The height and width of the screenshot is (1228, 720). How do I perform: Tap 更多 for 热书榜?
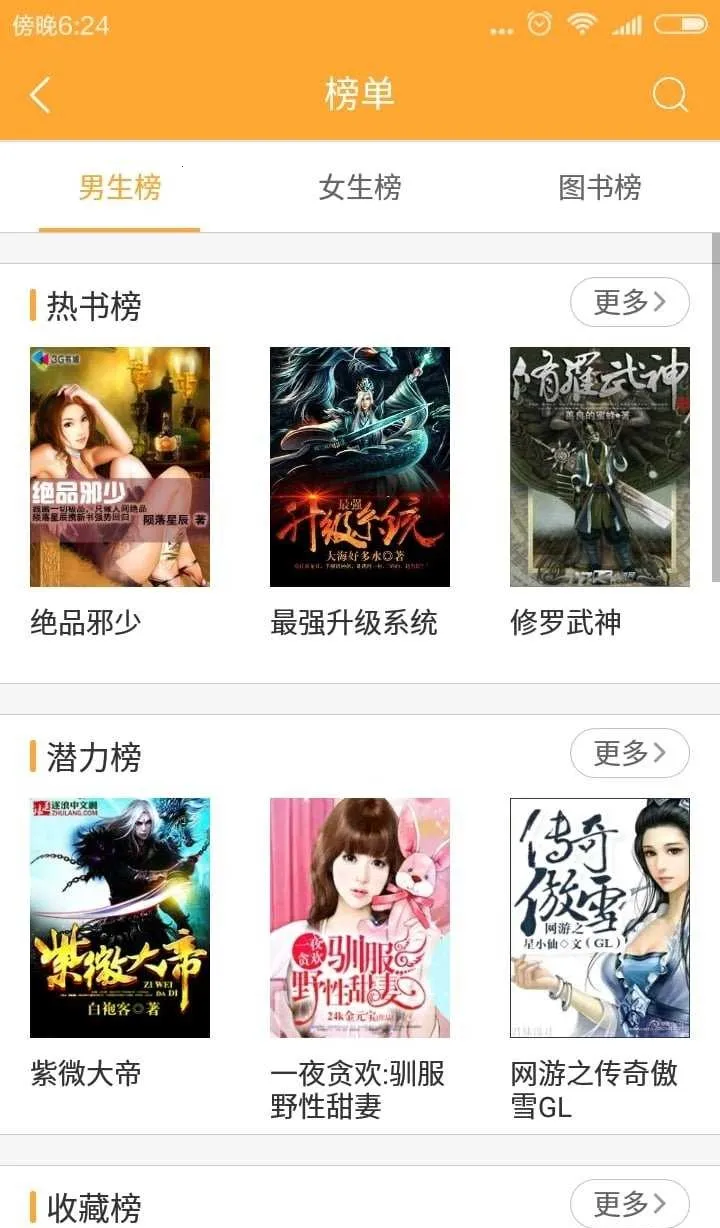[629, 303]
